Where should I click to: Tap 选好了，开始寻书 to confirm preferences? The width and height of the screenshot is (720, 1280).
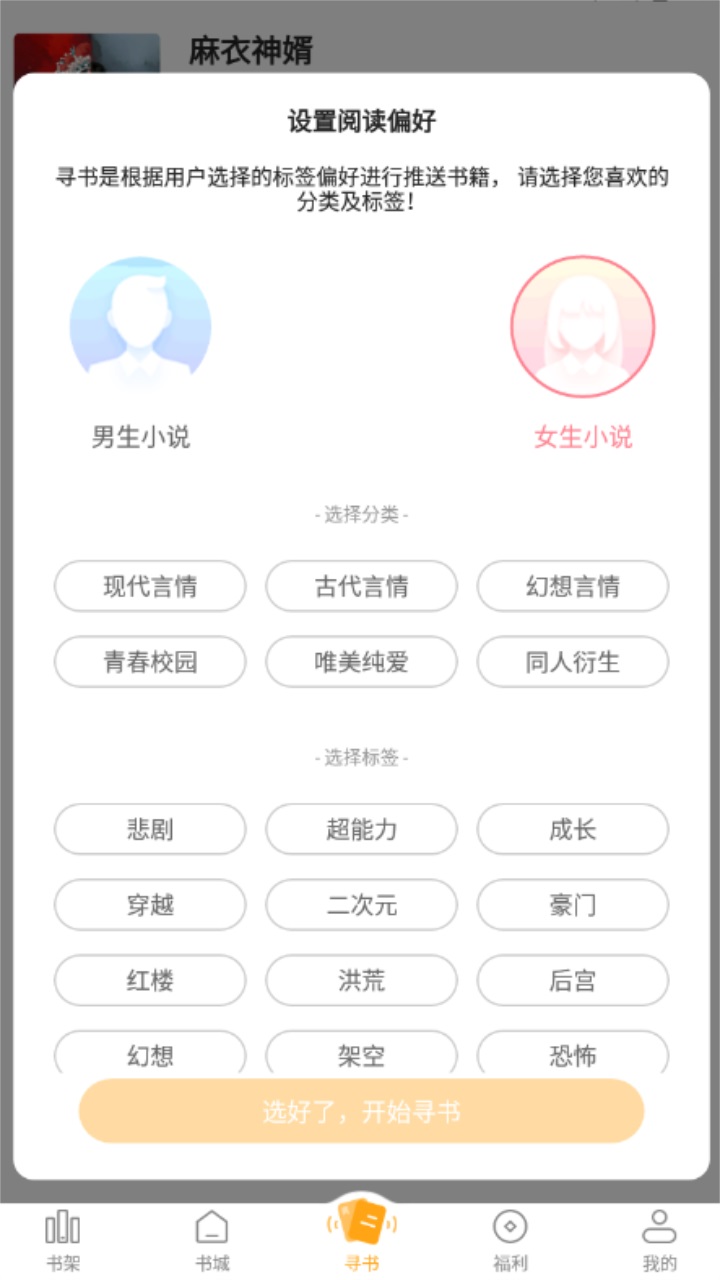pos(360,1110)
